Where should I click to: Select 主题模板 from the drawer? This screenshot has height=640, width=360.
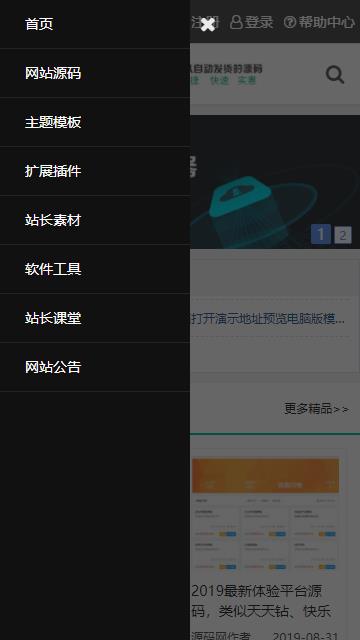click(x=95, y=122)
